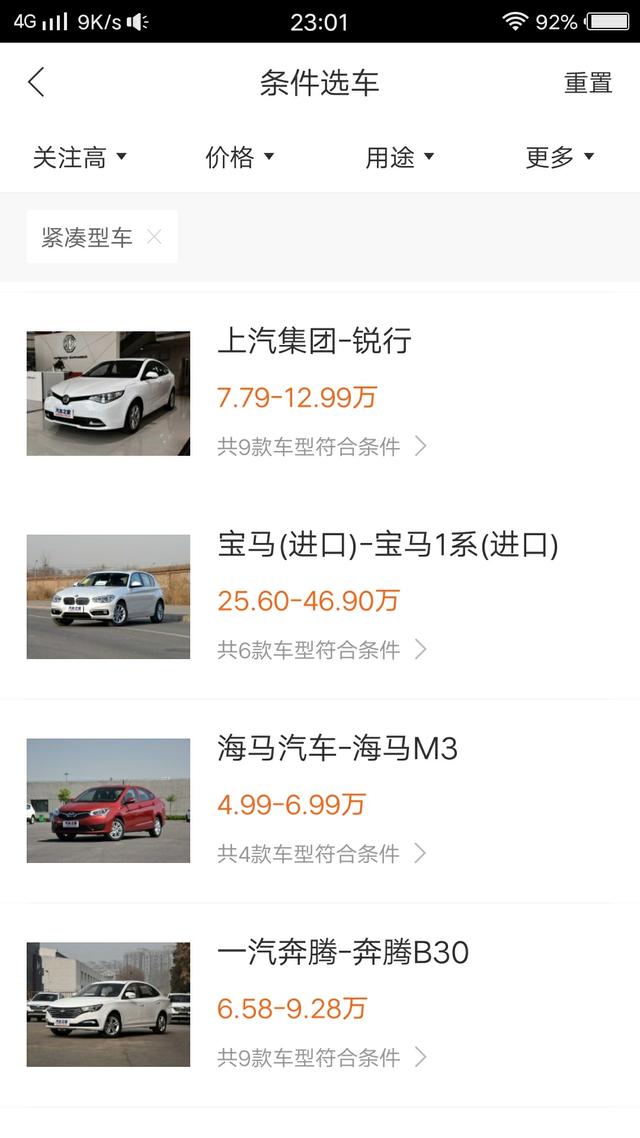Remove the 紧凑型车 filter chip
Viewport: 640px width, 1138px height.
click(x=154, y=237)
